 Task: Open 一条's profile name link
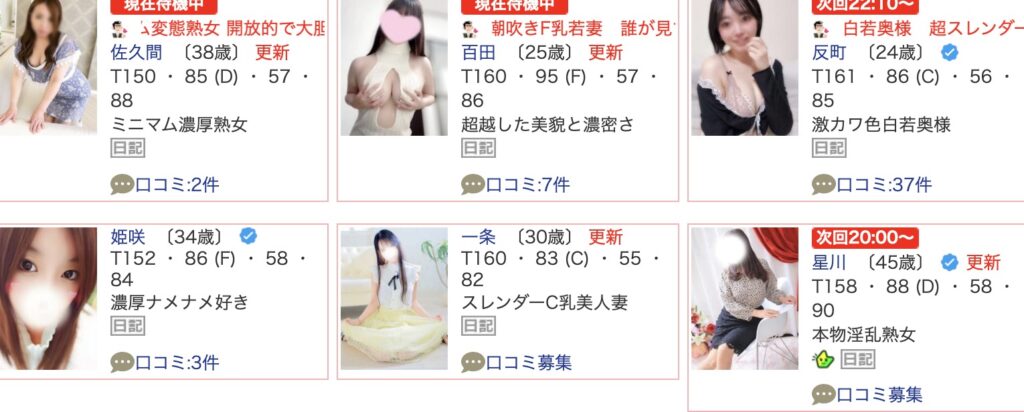point(479,236)
